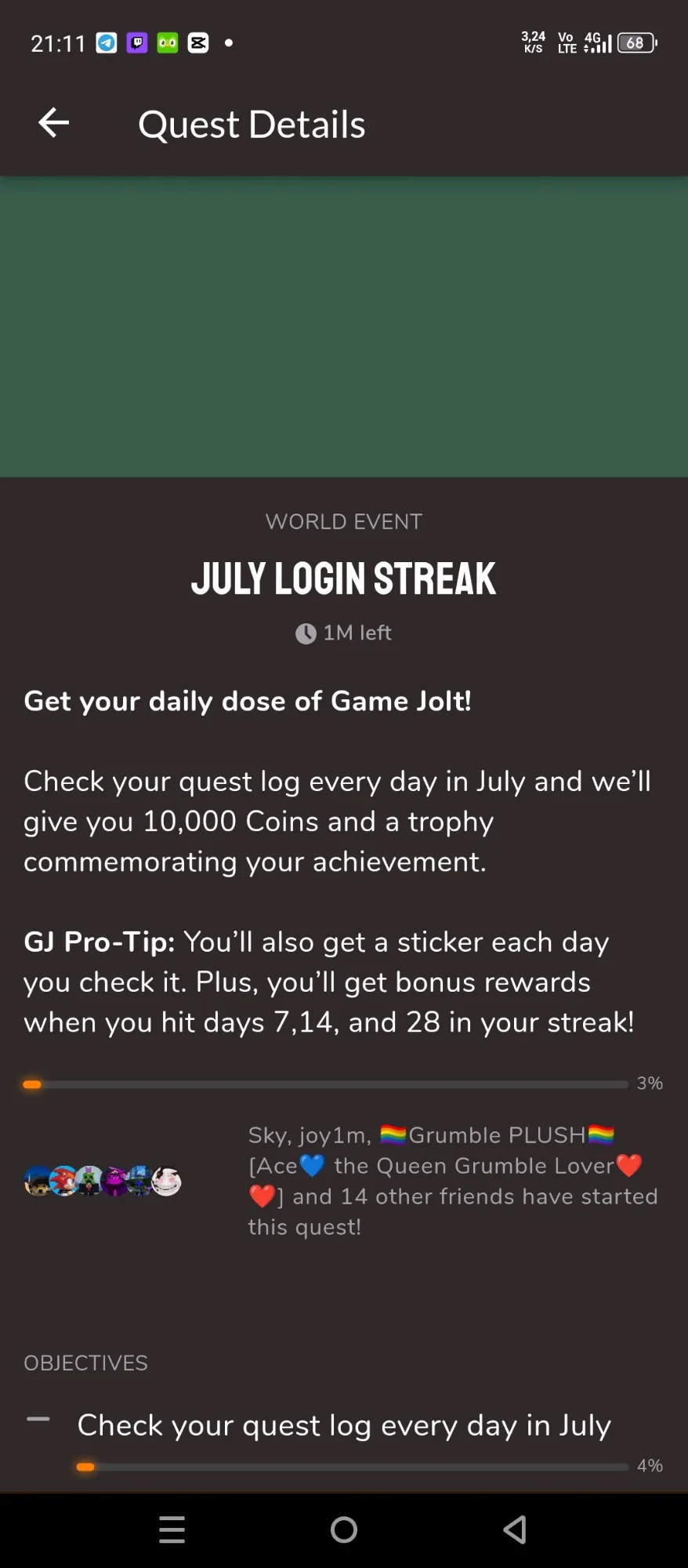Tap the system home button

pyautogui.click(x=344, y=1530)
